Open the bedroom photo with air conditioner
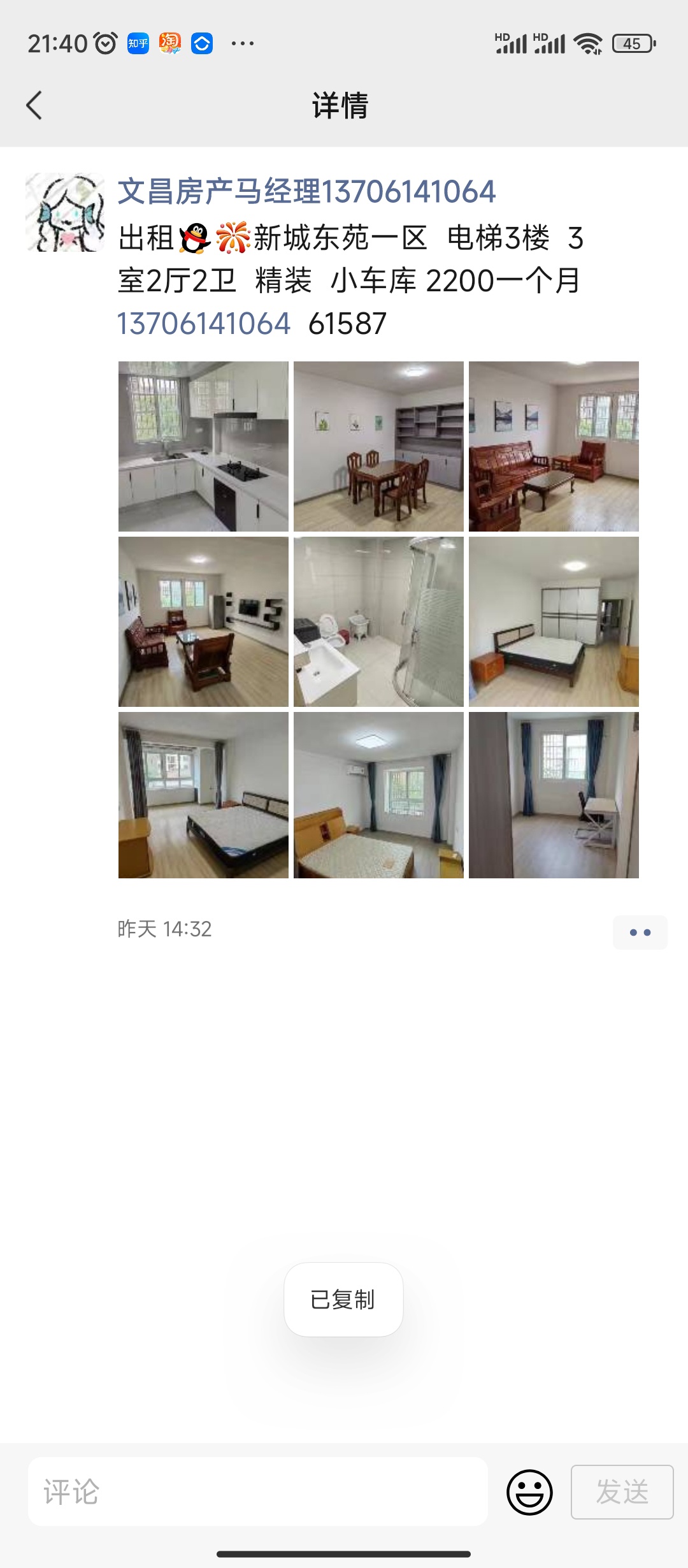 378,795
